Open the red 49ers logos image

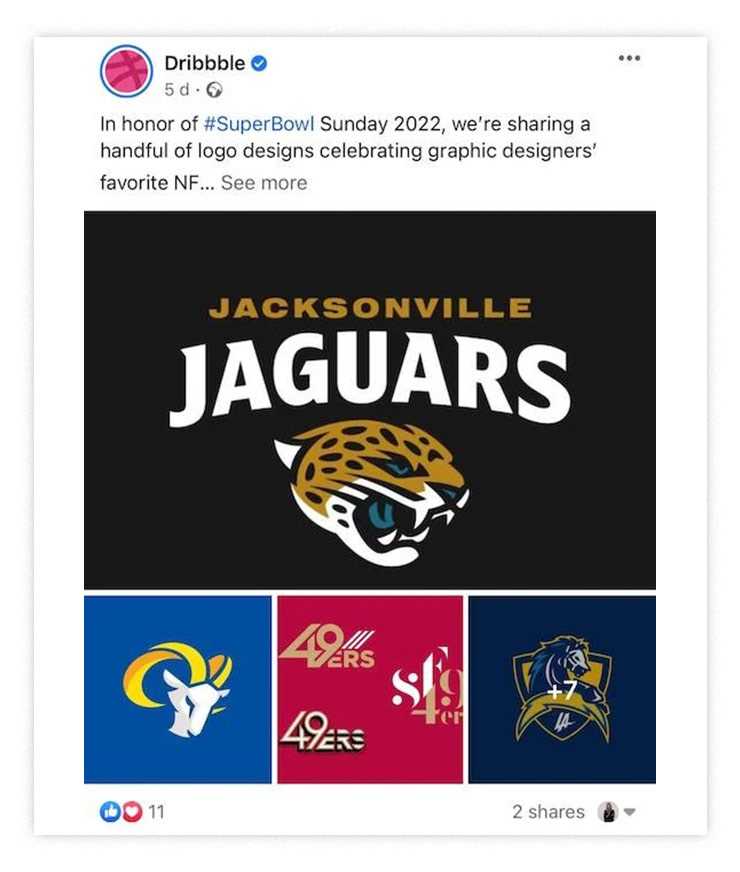click(x=369, y=689)
